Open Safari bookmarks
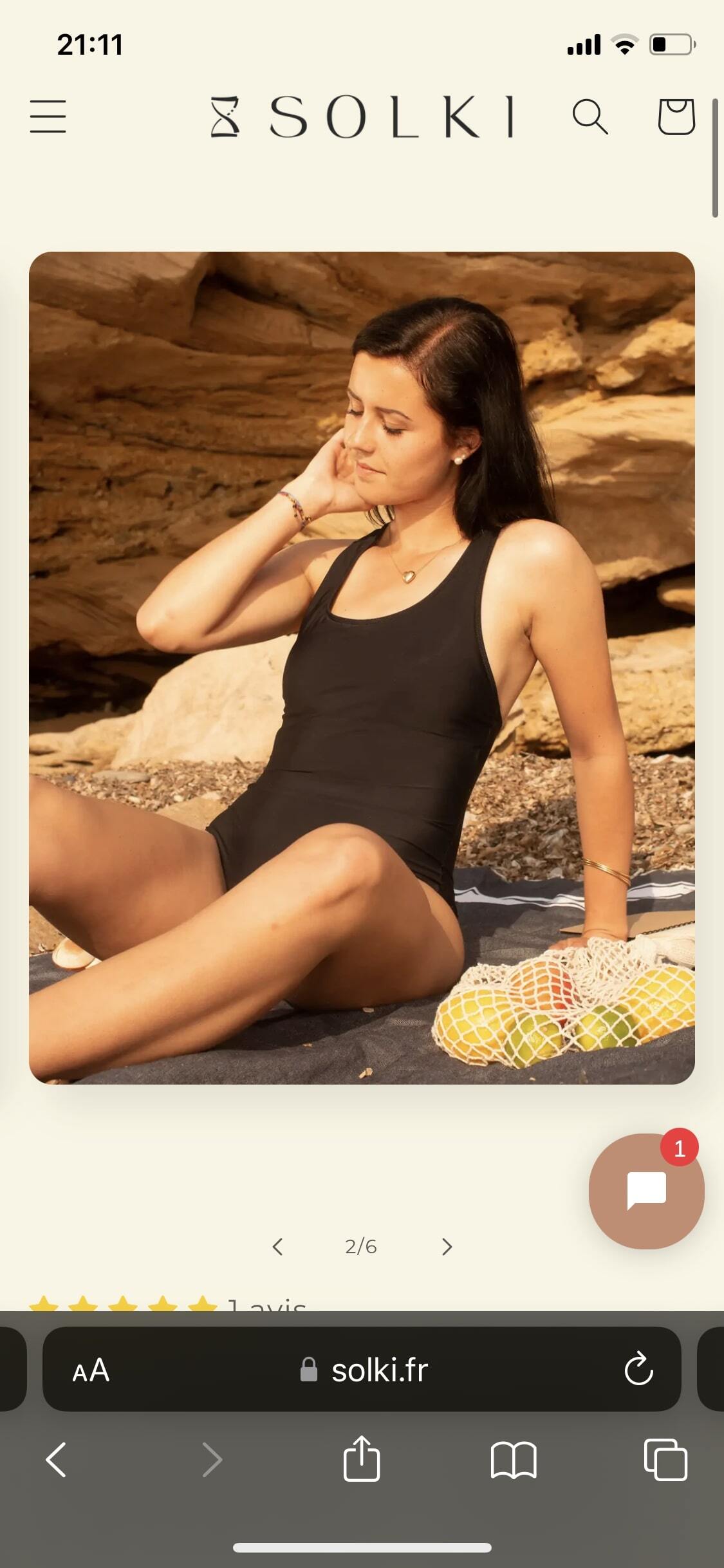 click(x=514, y=1459)
